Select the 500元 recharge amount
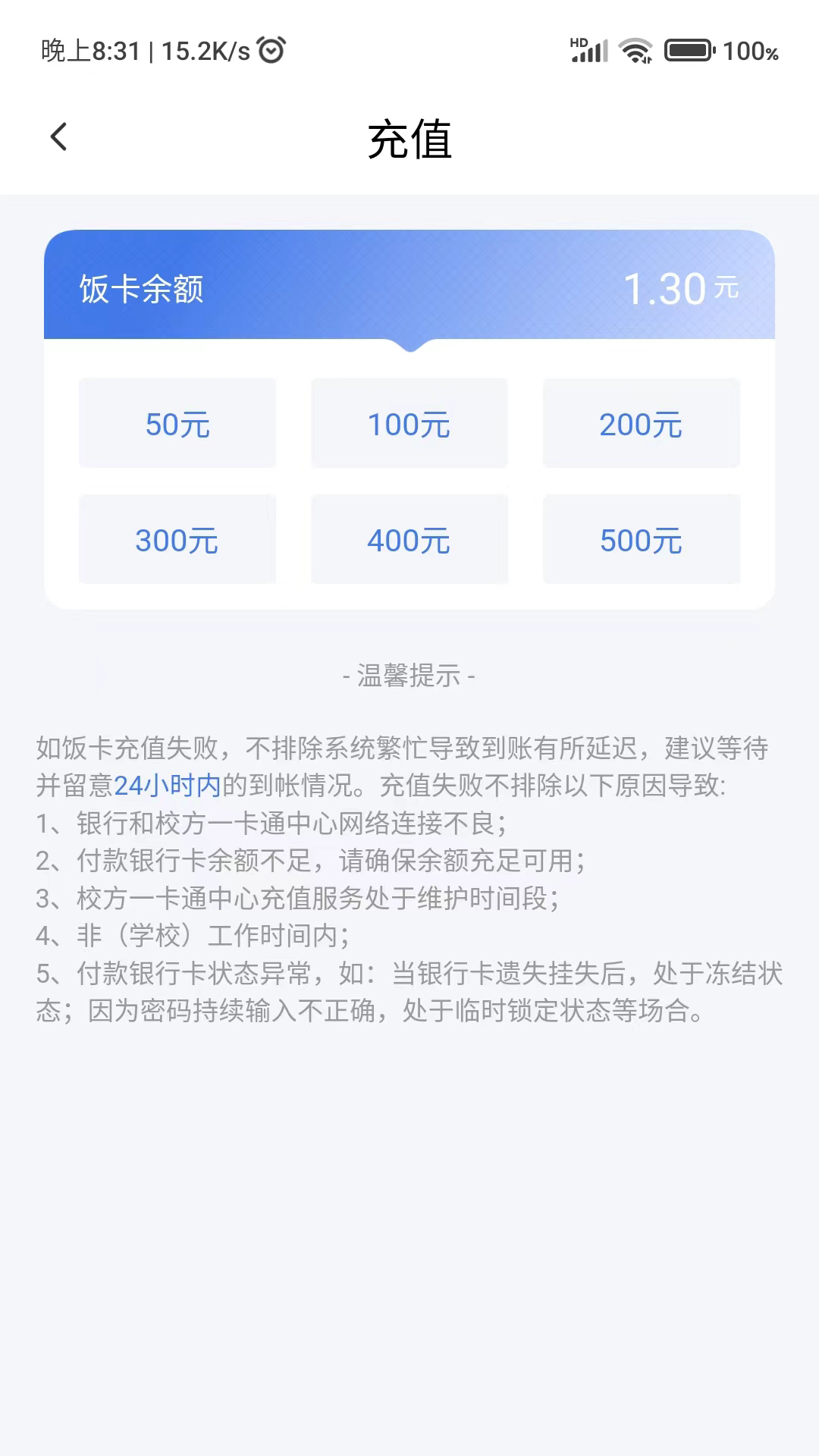Image resolution: width=819 pixels, height=1456 pixels. (641, 540)
